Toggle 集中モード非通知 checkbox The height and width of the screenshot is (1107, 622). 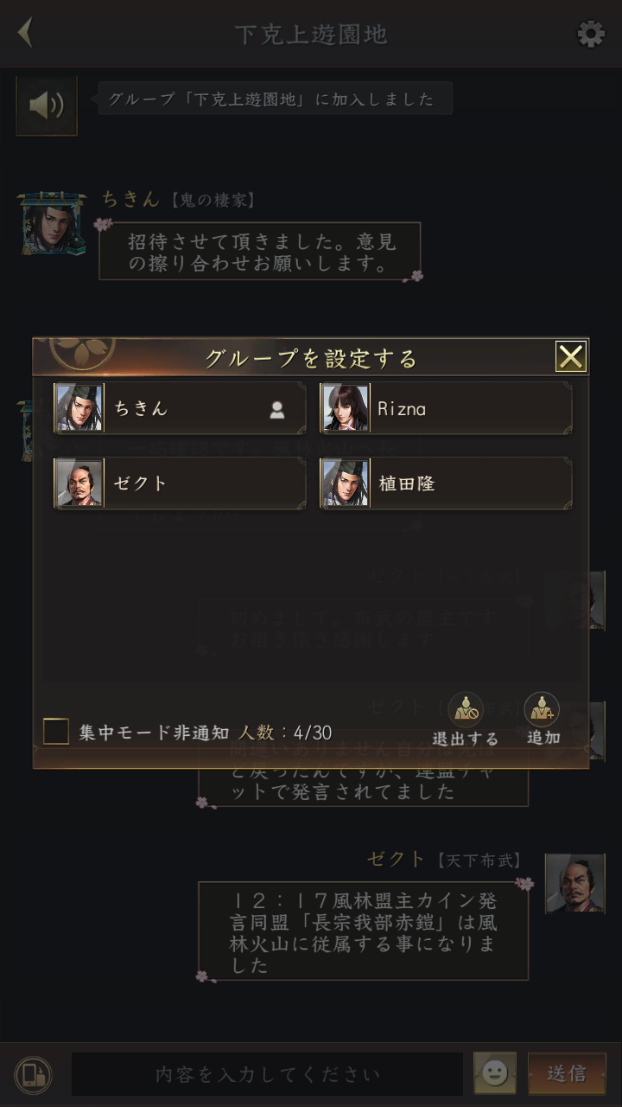point(56,732)
